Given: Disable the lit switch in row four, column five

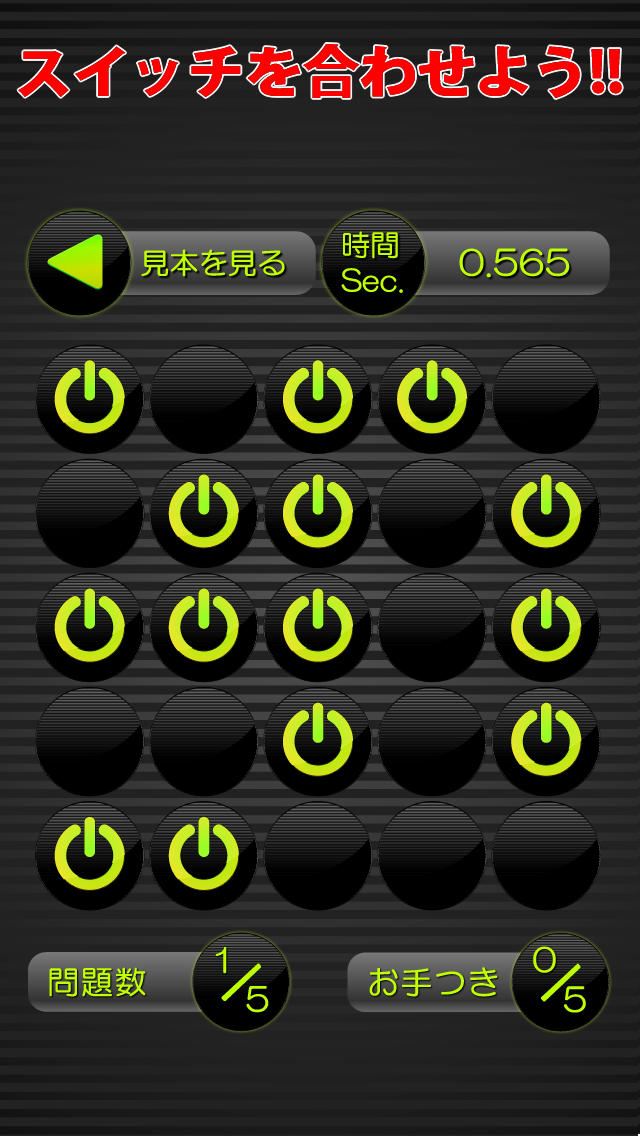Looking at the screenshot, I should click(x=546, y=741).
